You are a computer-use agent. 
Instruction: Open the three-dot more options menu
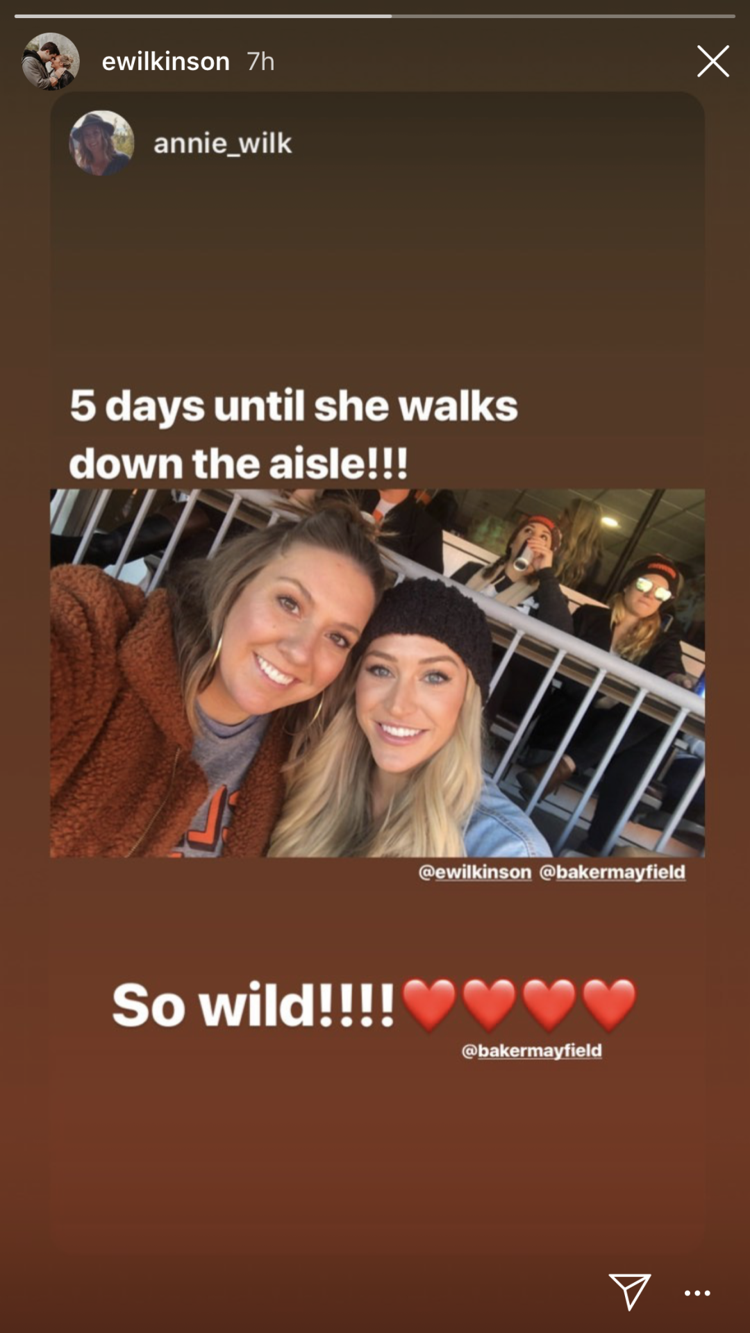[697, 1293]
